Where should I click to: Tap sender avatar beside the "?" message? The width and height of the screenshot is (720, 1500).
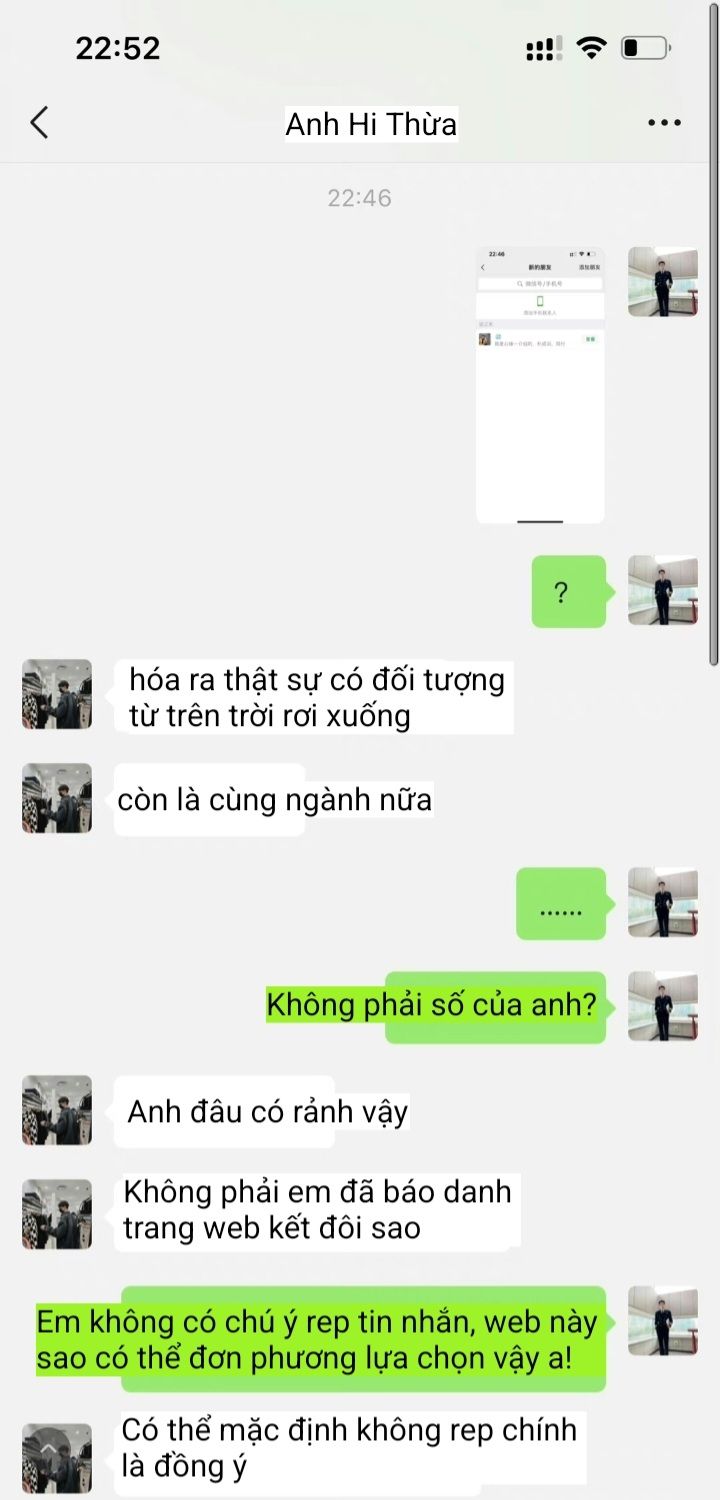(x=662, y=591)
